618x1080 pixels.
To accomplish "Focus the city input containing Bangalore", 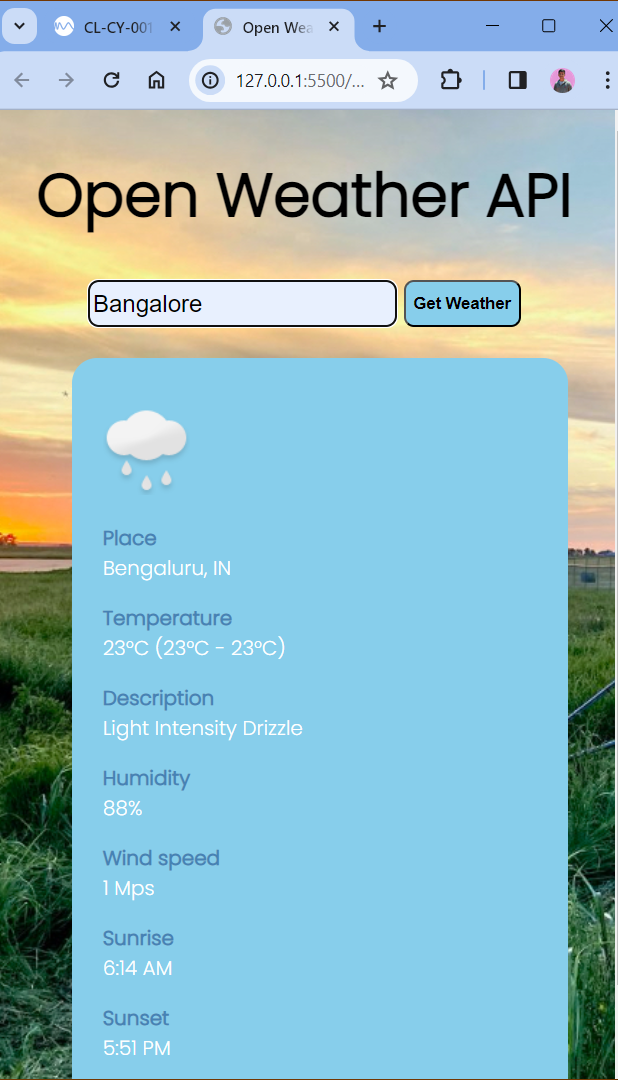I will (x=242, y=303).
